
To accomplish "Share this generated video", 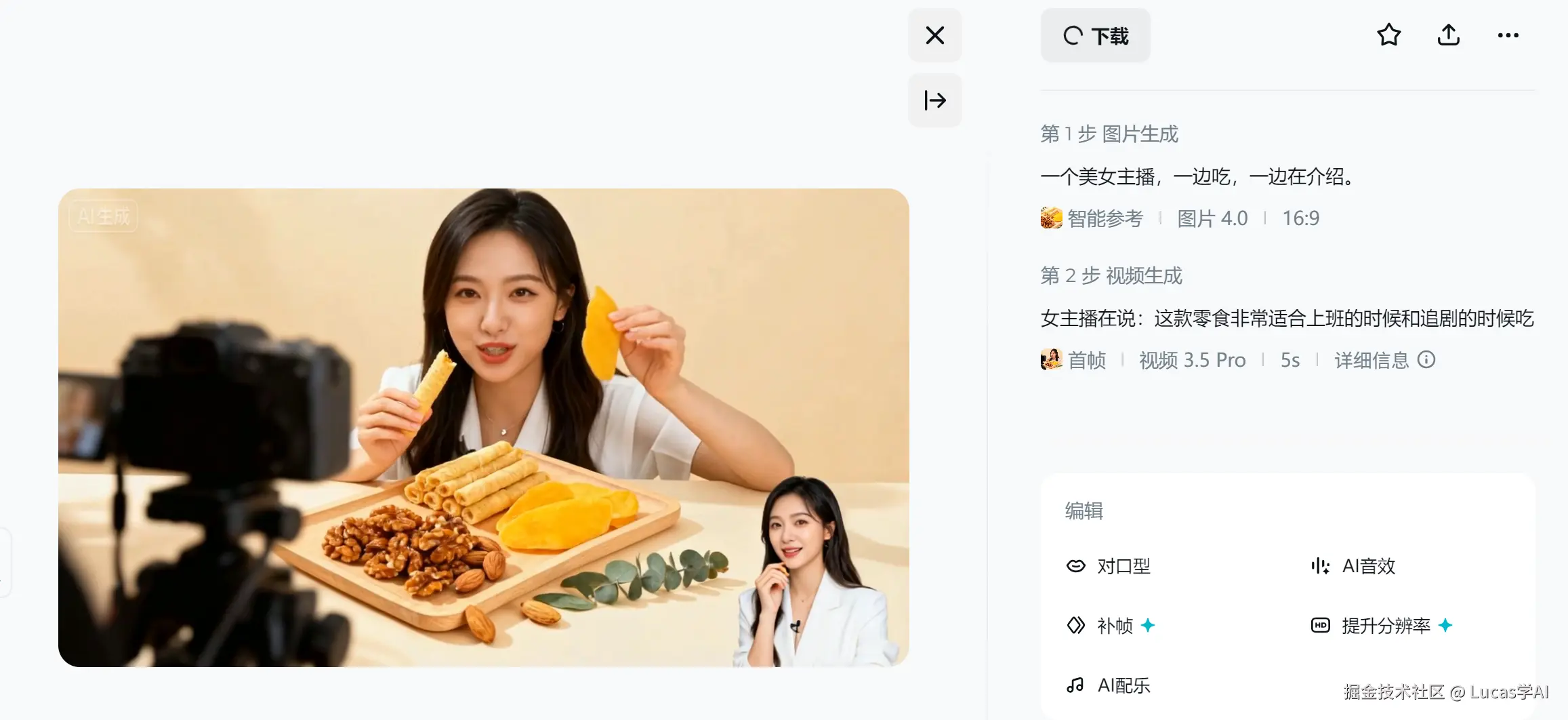I will pyautogui.click(x=1448, y=35).
